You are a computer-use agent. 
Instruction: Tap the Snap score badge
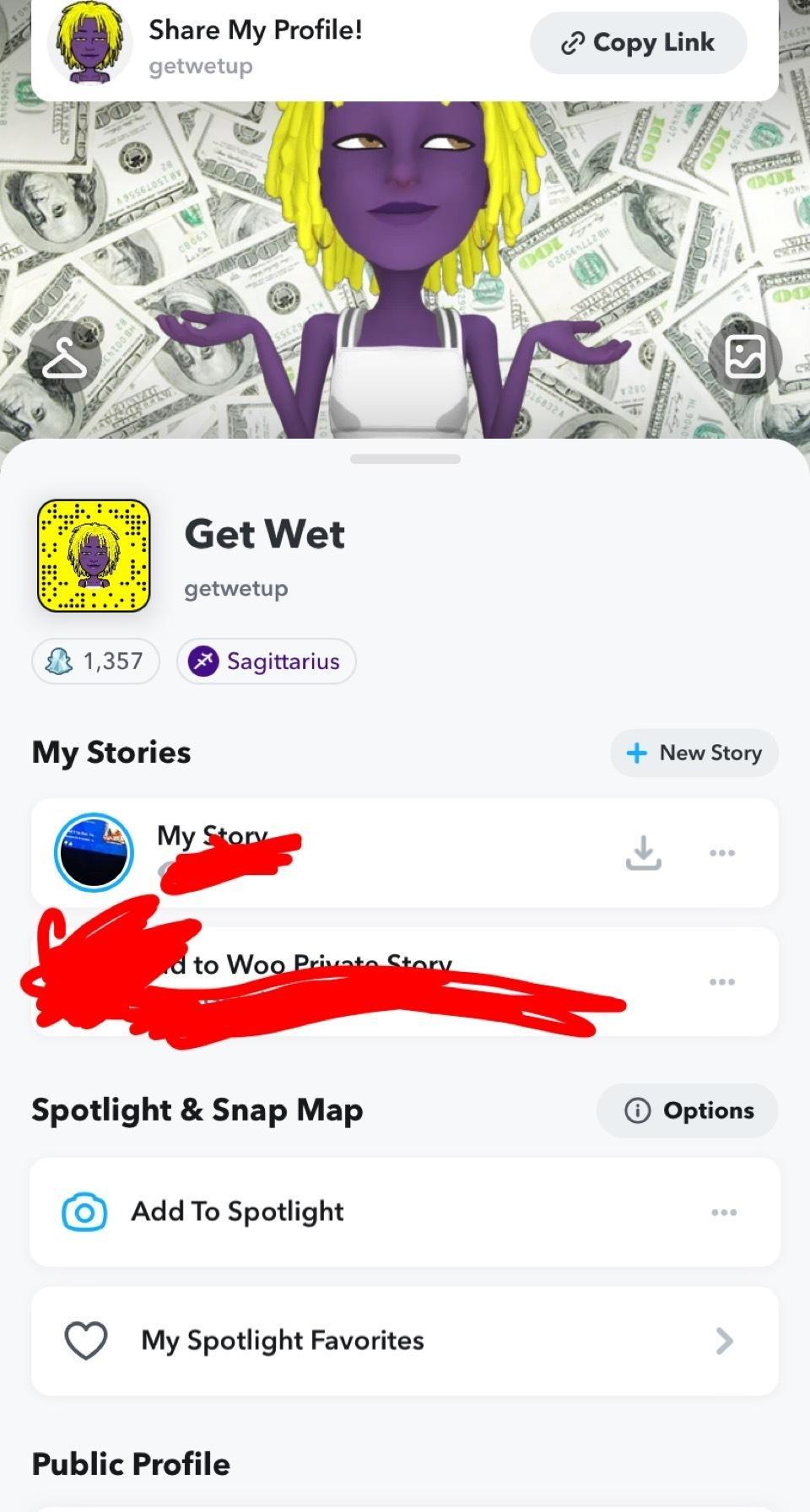tap(94, 661)
